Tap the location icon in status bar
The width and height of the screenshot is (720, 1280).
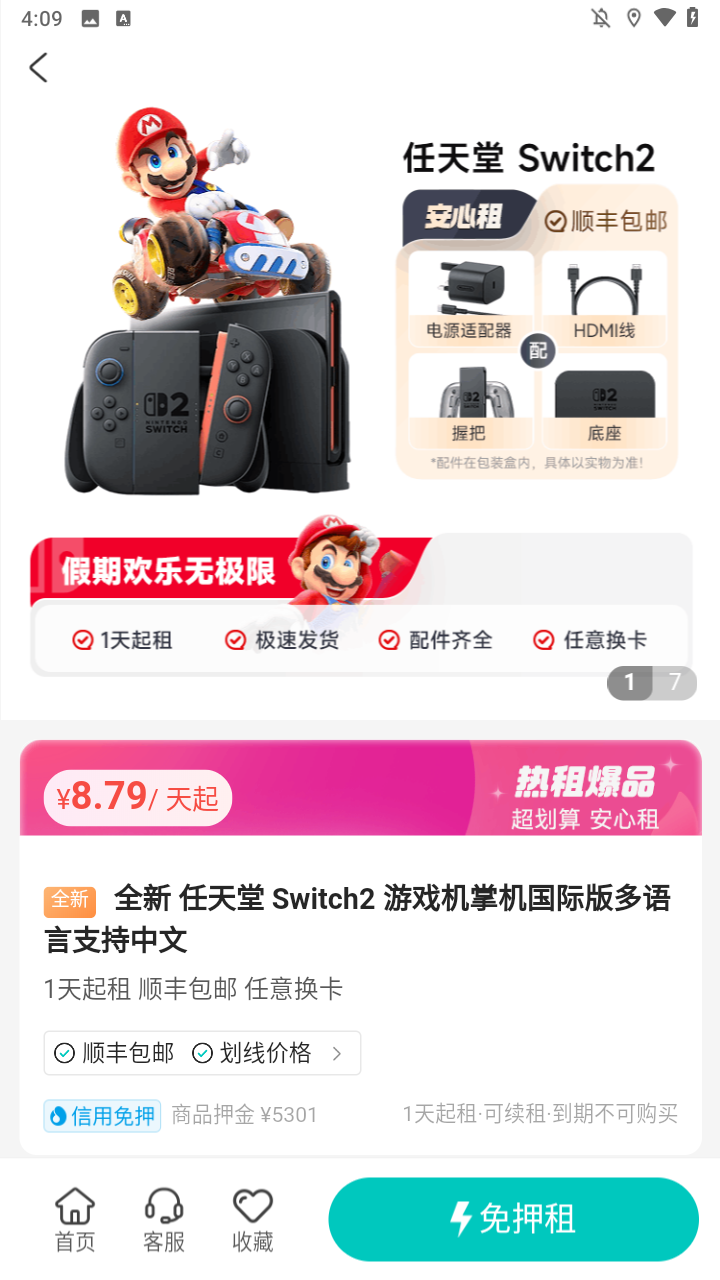[x=635, y=17]
